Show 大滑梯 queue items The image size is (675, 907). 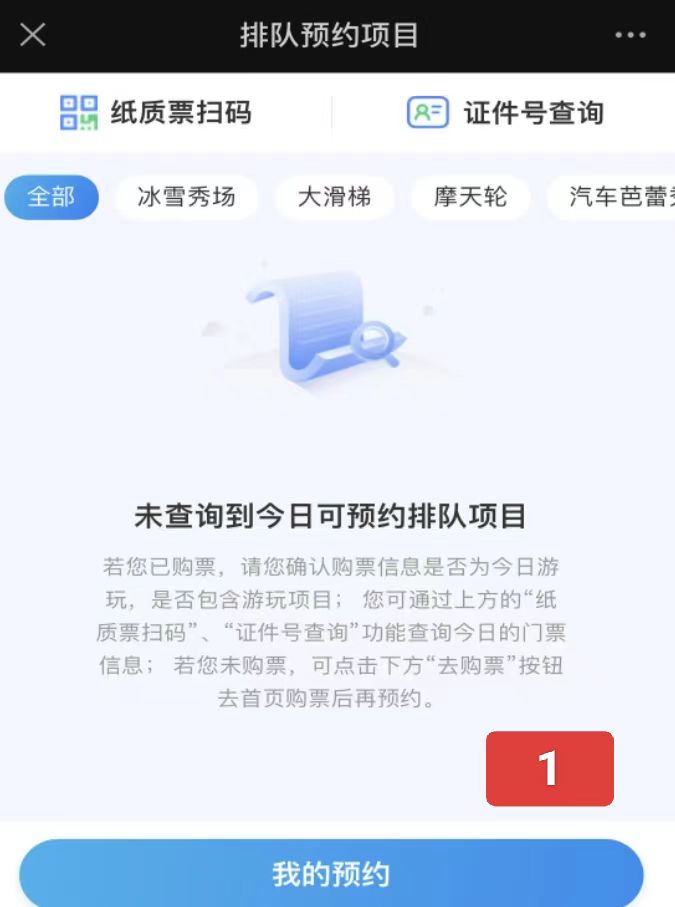tap(334, 197)
